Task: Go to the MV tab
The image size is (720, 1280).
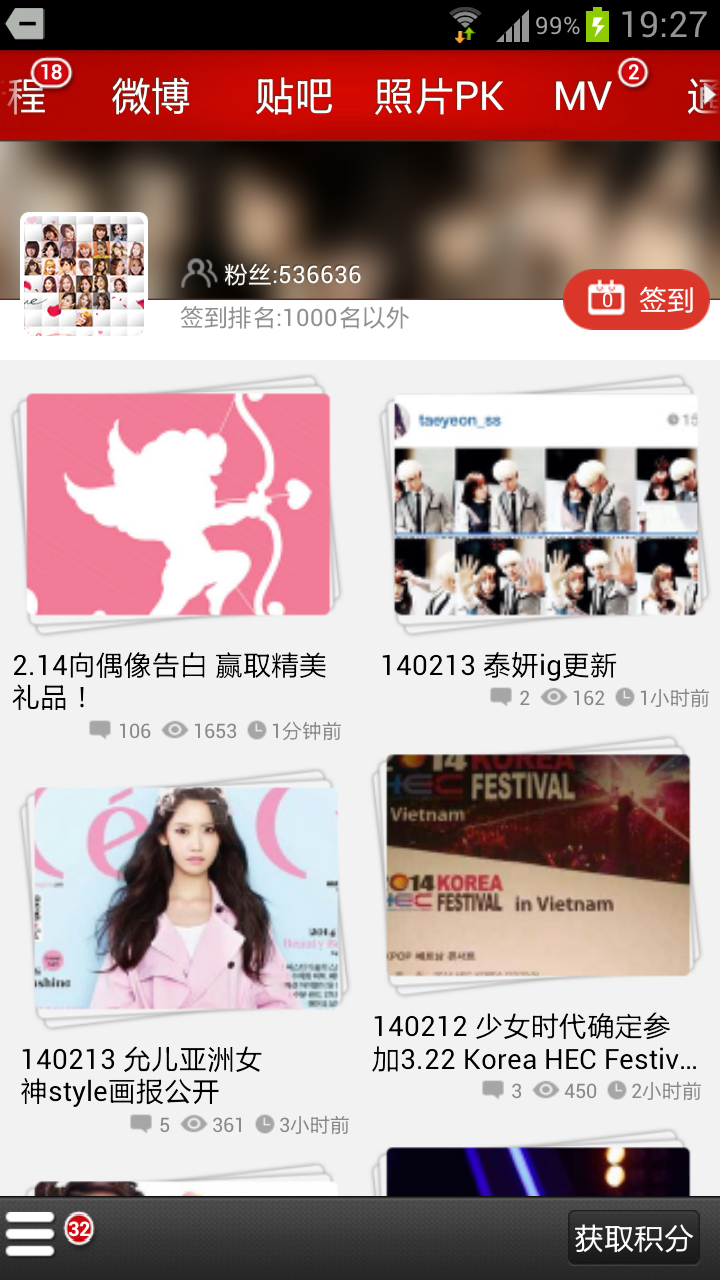Action: 583,96
